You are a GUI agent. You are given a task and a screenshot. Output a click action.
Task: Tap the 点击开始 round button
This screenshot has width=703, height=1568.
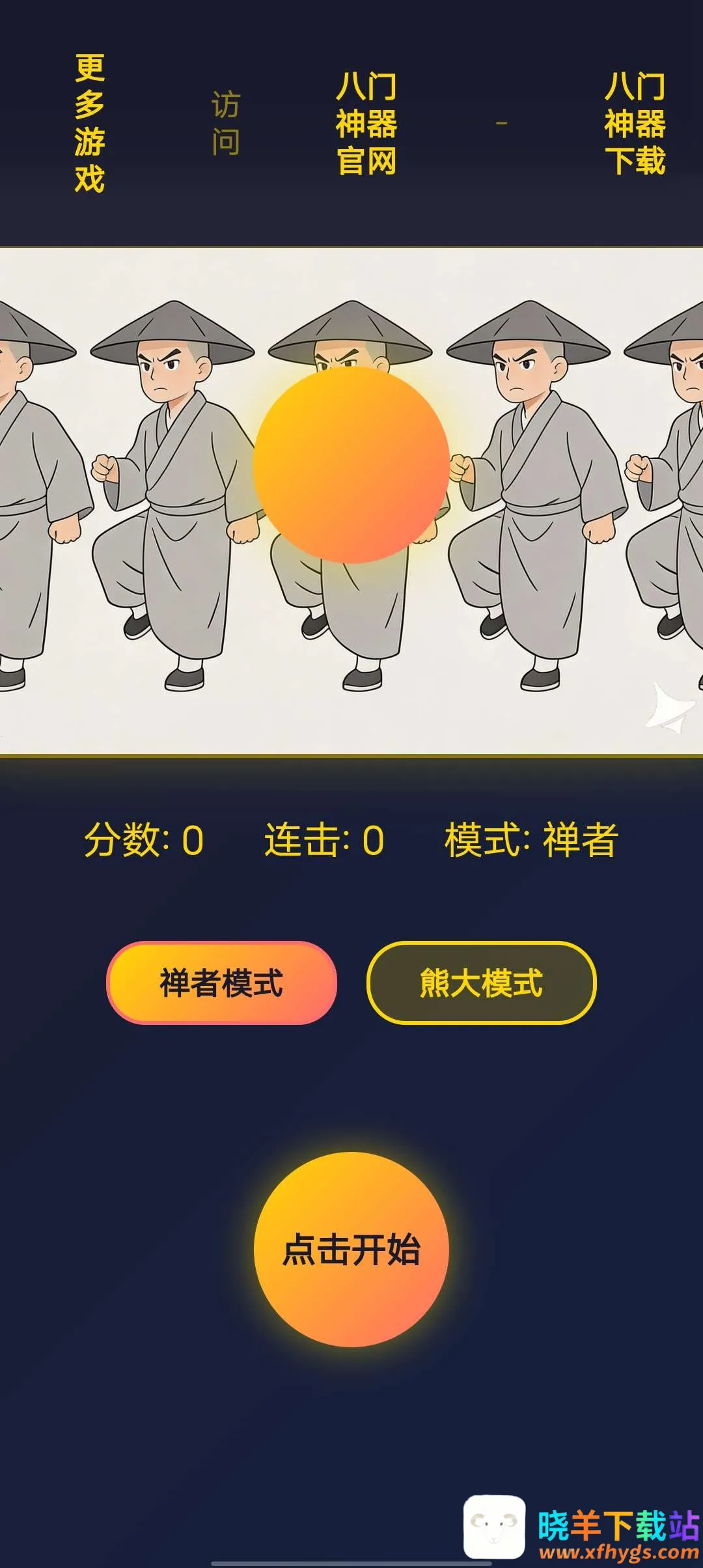click(351, 1249)
